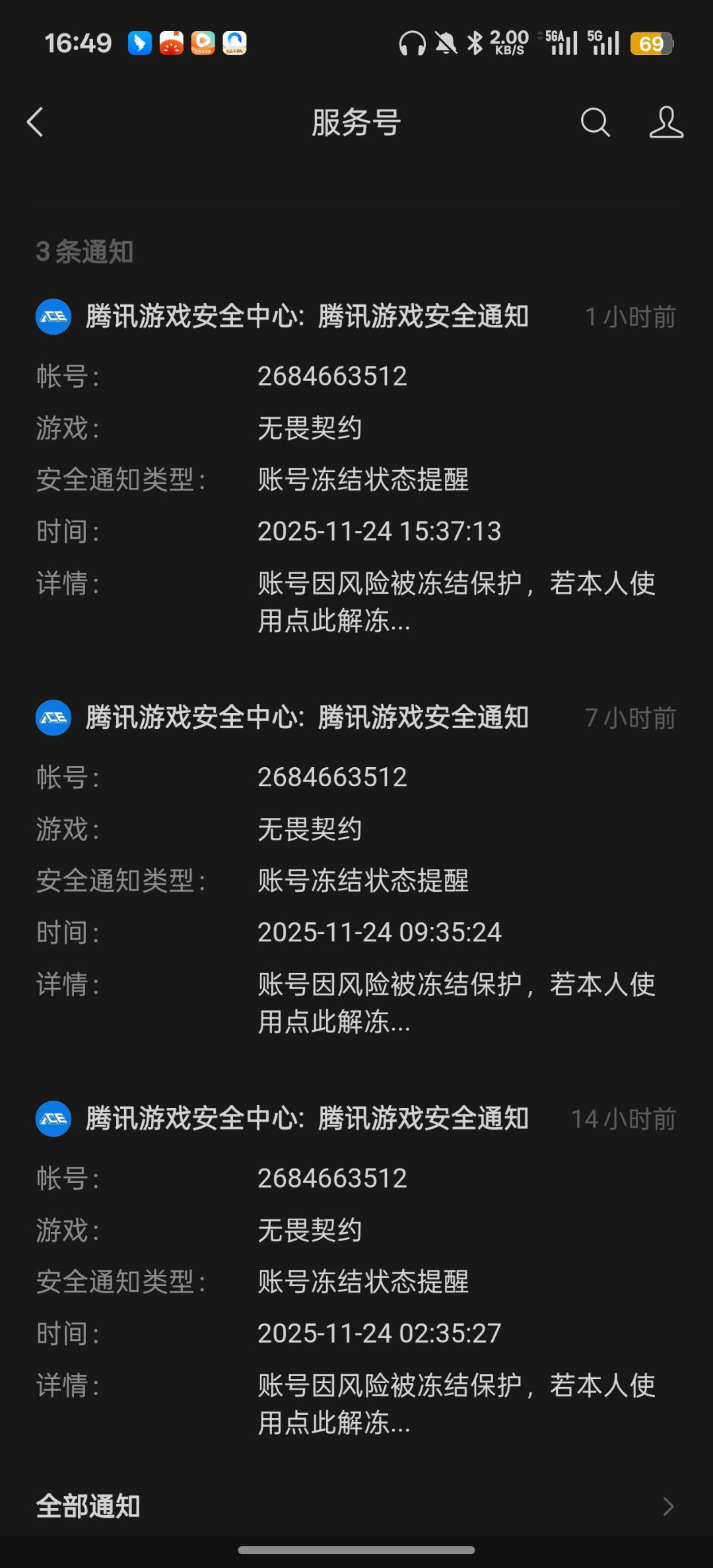Go back from the 服务号 page
713x1568 pixels.
[x=36, y=122]
